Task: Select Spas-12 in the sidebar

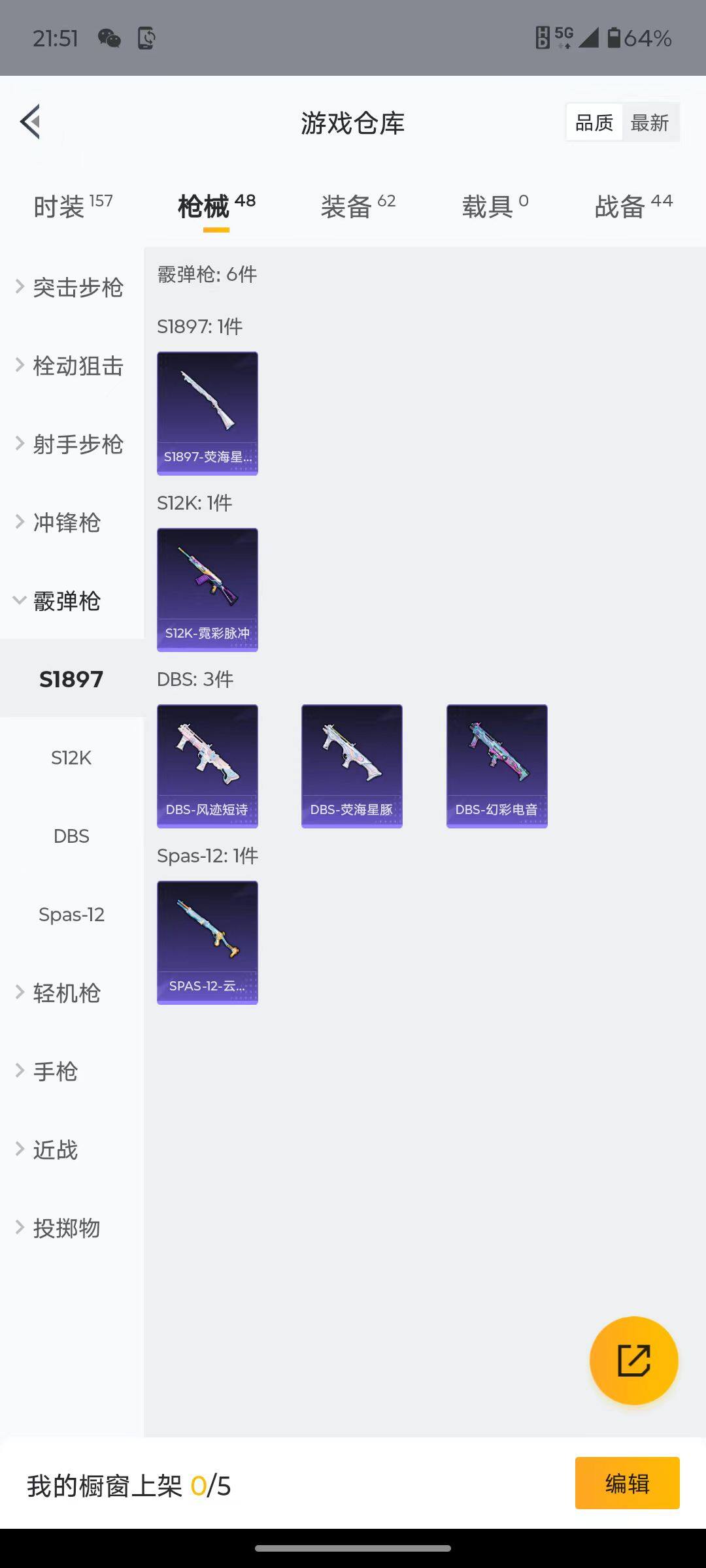Action: click(x=71, y=915)
